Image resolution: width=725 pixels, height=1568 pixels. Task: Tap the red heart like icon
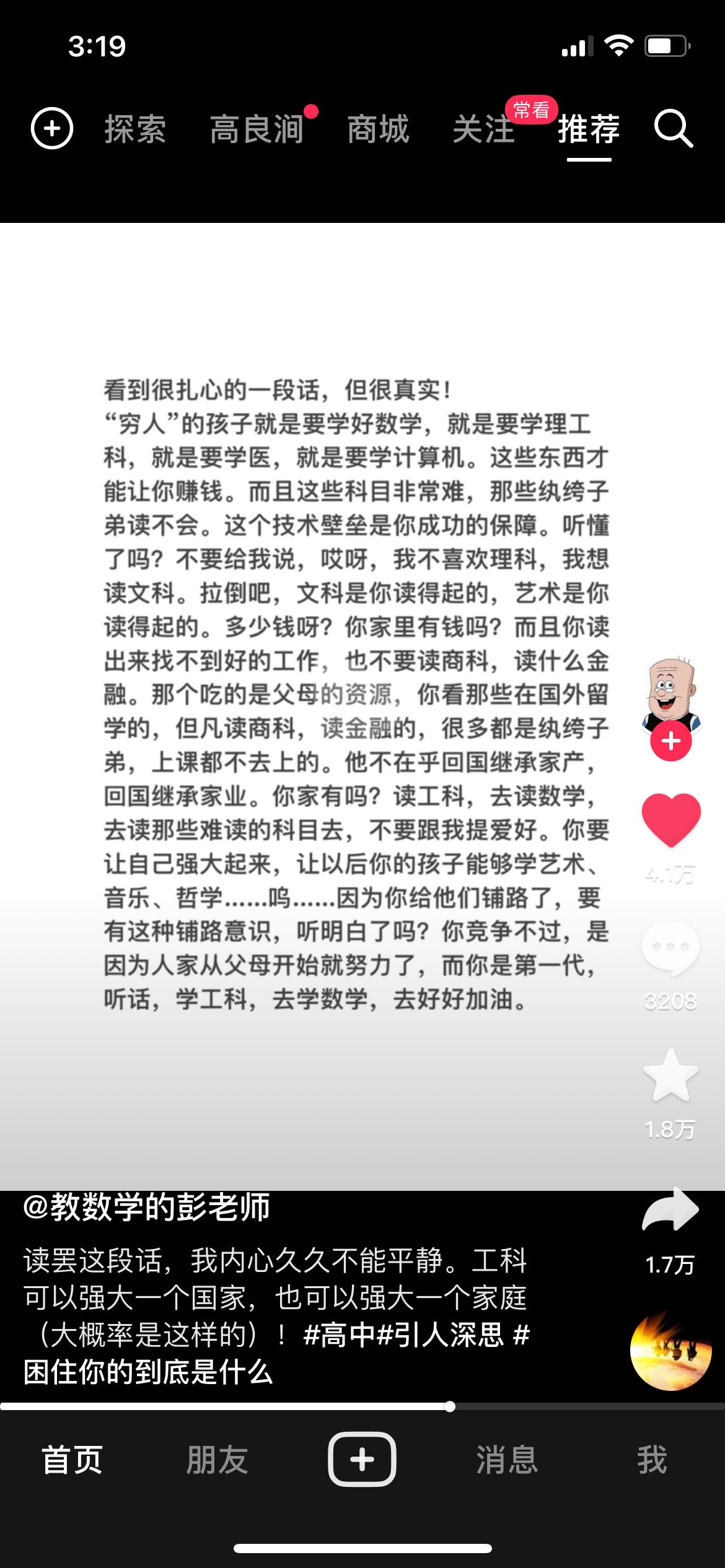(x=671, y=820)
